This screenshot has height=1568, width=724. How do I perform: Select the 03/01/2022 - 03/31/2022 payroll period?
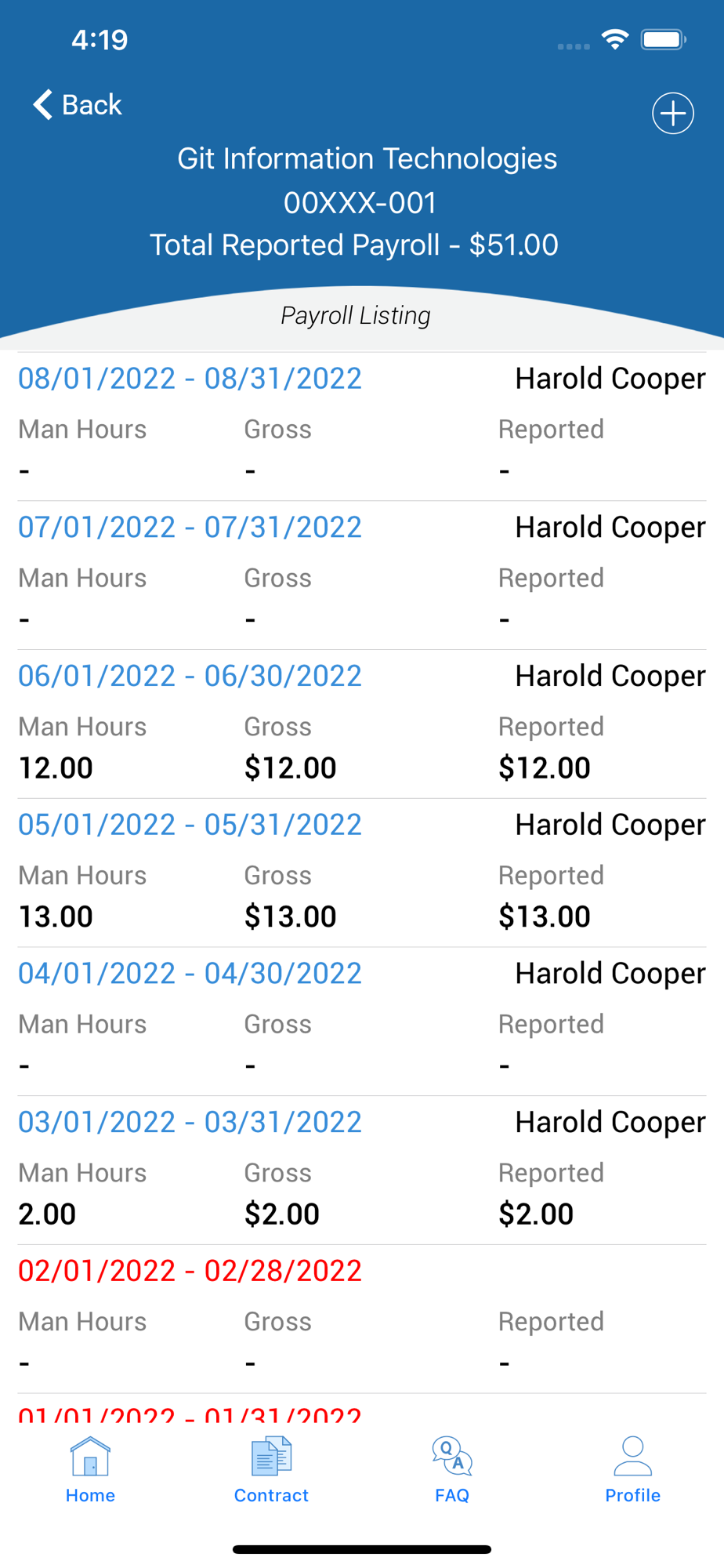(190, 1123)
